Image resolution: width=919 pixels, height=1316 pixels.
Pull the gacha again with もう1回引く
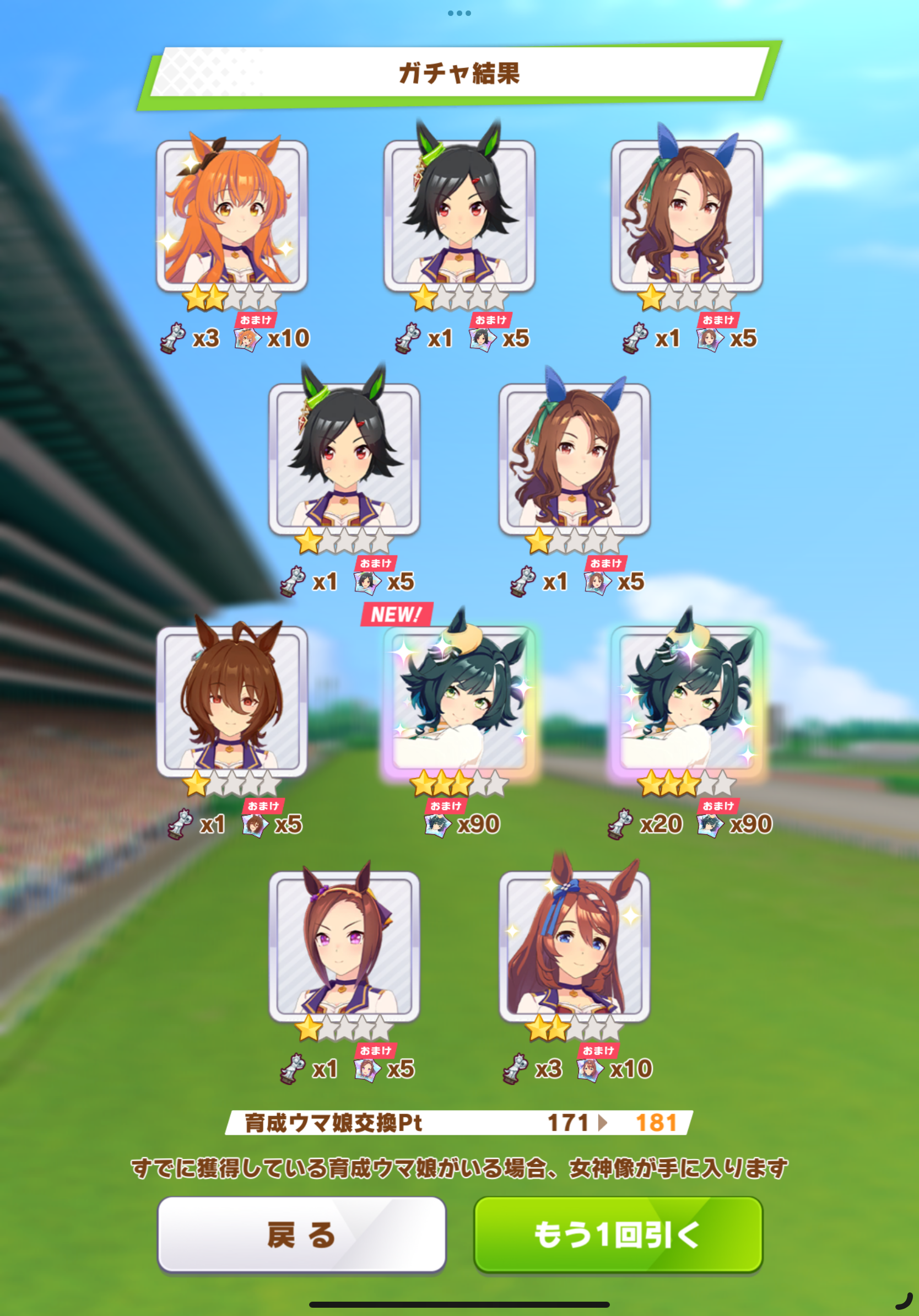click(x=618, y=1234)
